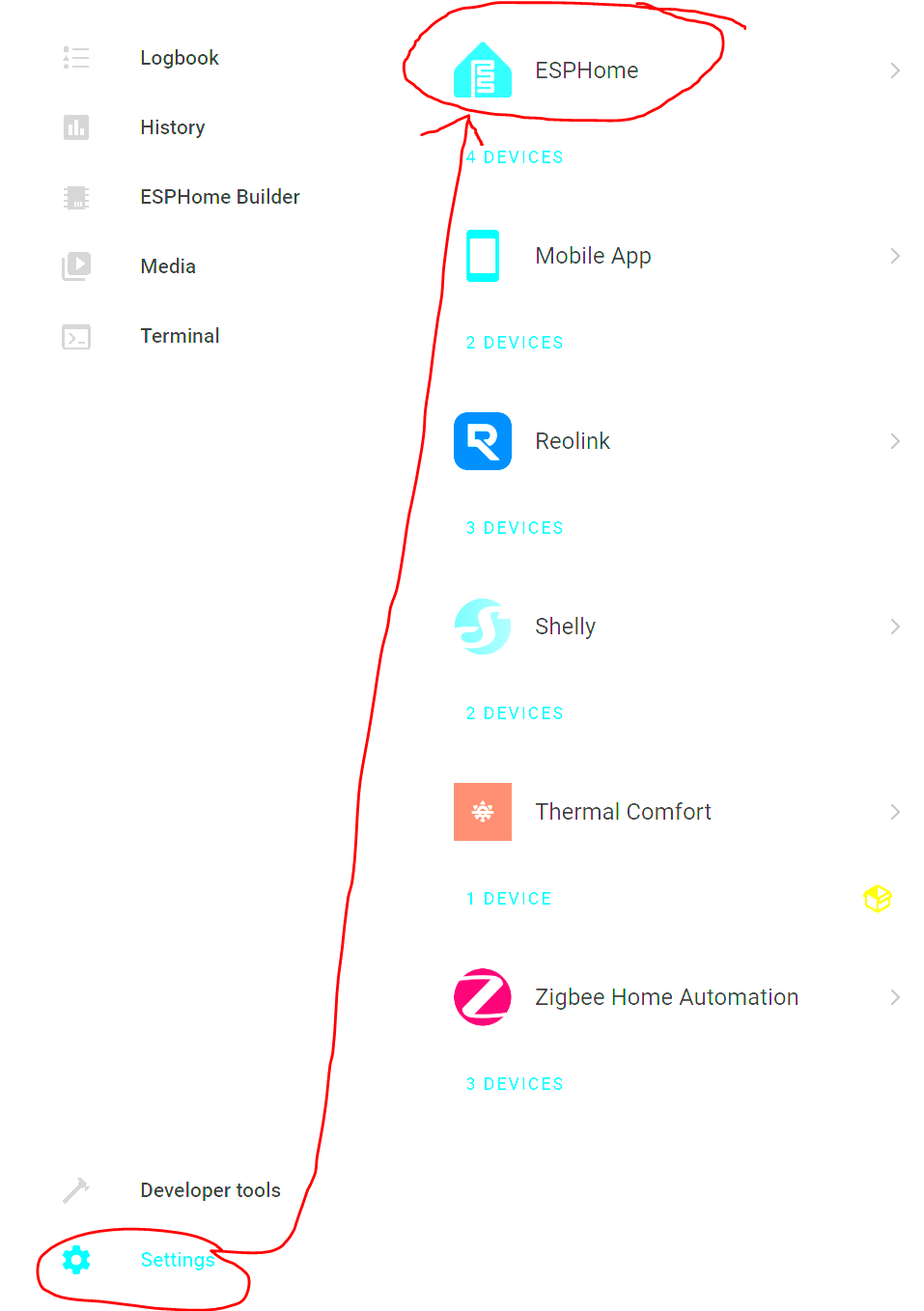This screenshot has height=1311, width=924.
Task: View the 2 devices under Mobile App
Action: [x=515, y=343]
